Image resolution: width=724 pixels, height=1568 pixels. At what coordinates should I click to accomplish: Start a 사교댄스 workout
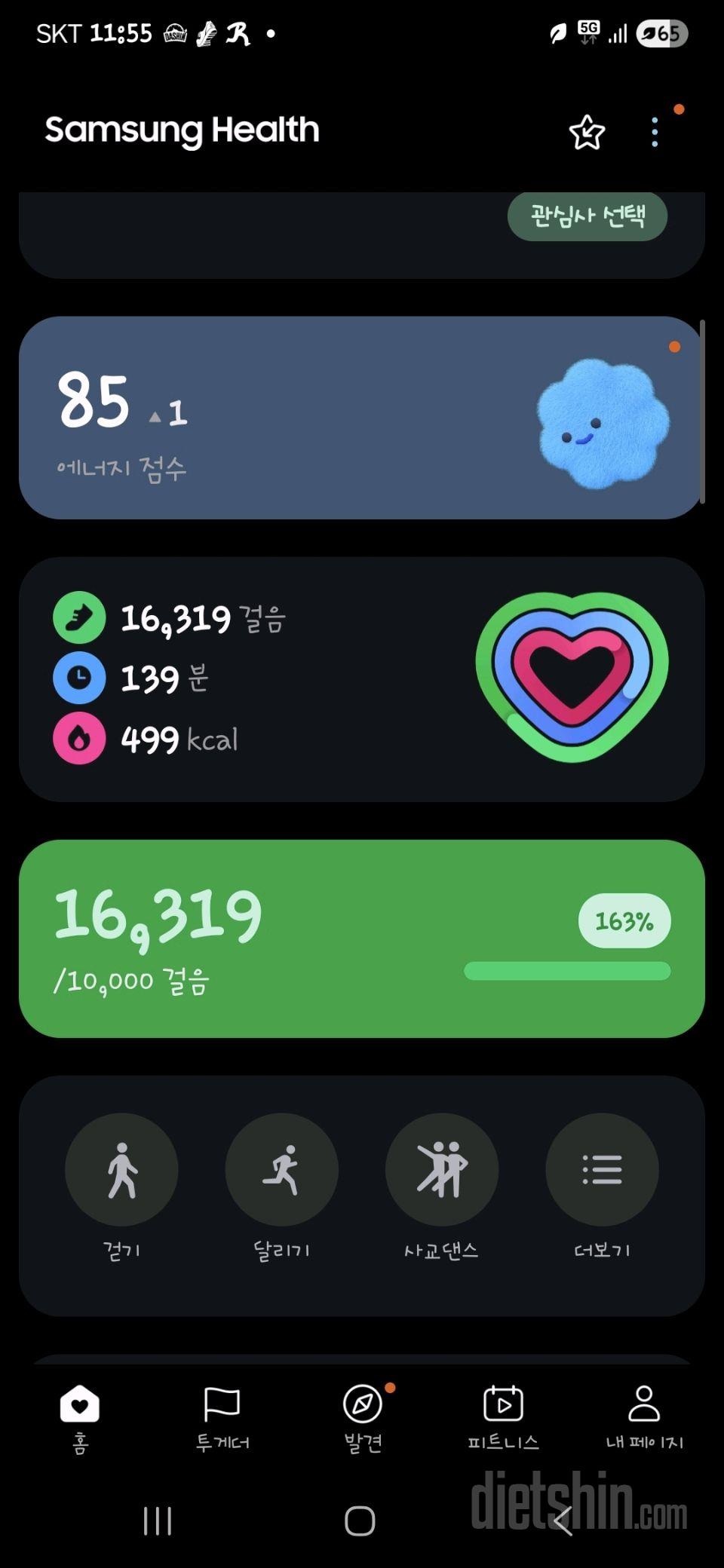[x=442, y=1169]
